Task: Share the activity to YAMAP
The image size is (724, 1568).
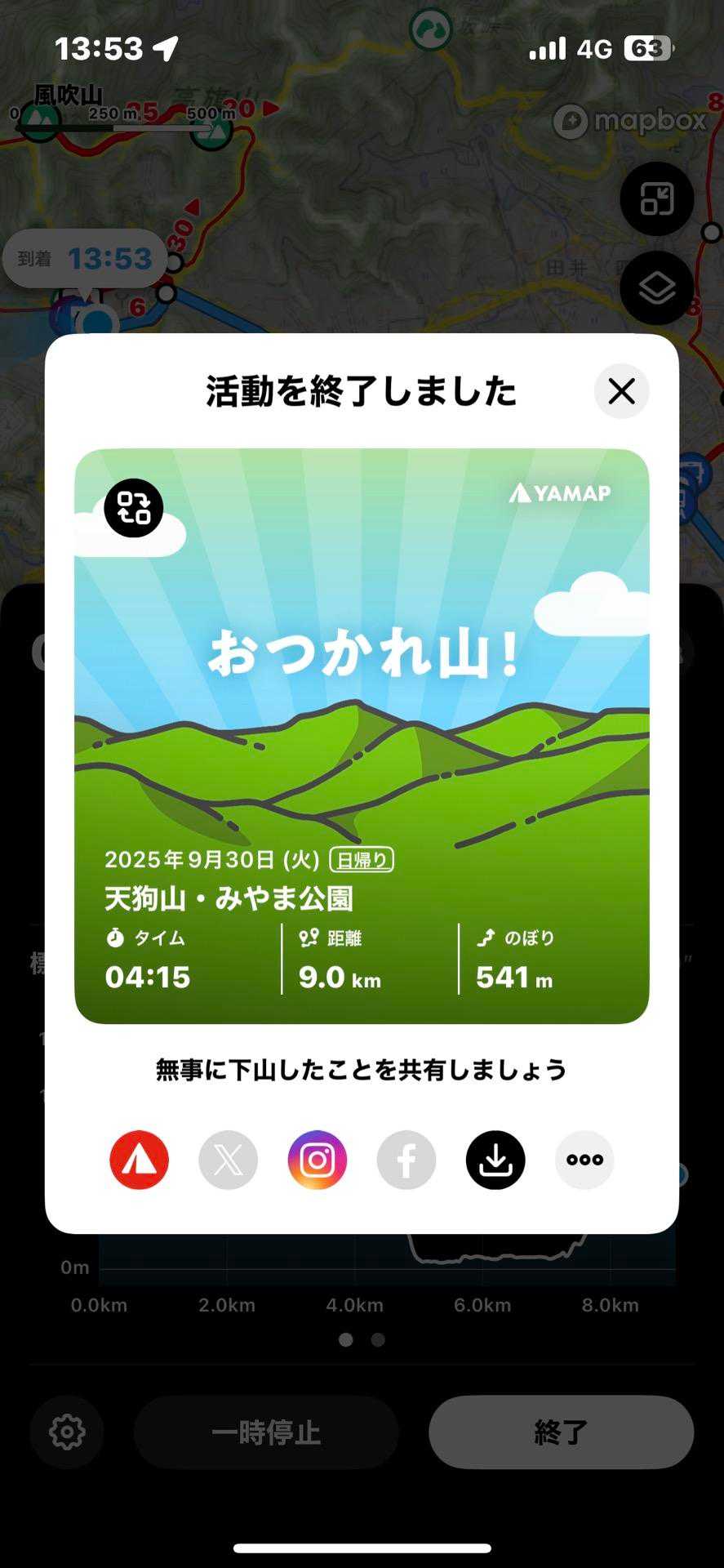Action: [x=140, y=1160]
